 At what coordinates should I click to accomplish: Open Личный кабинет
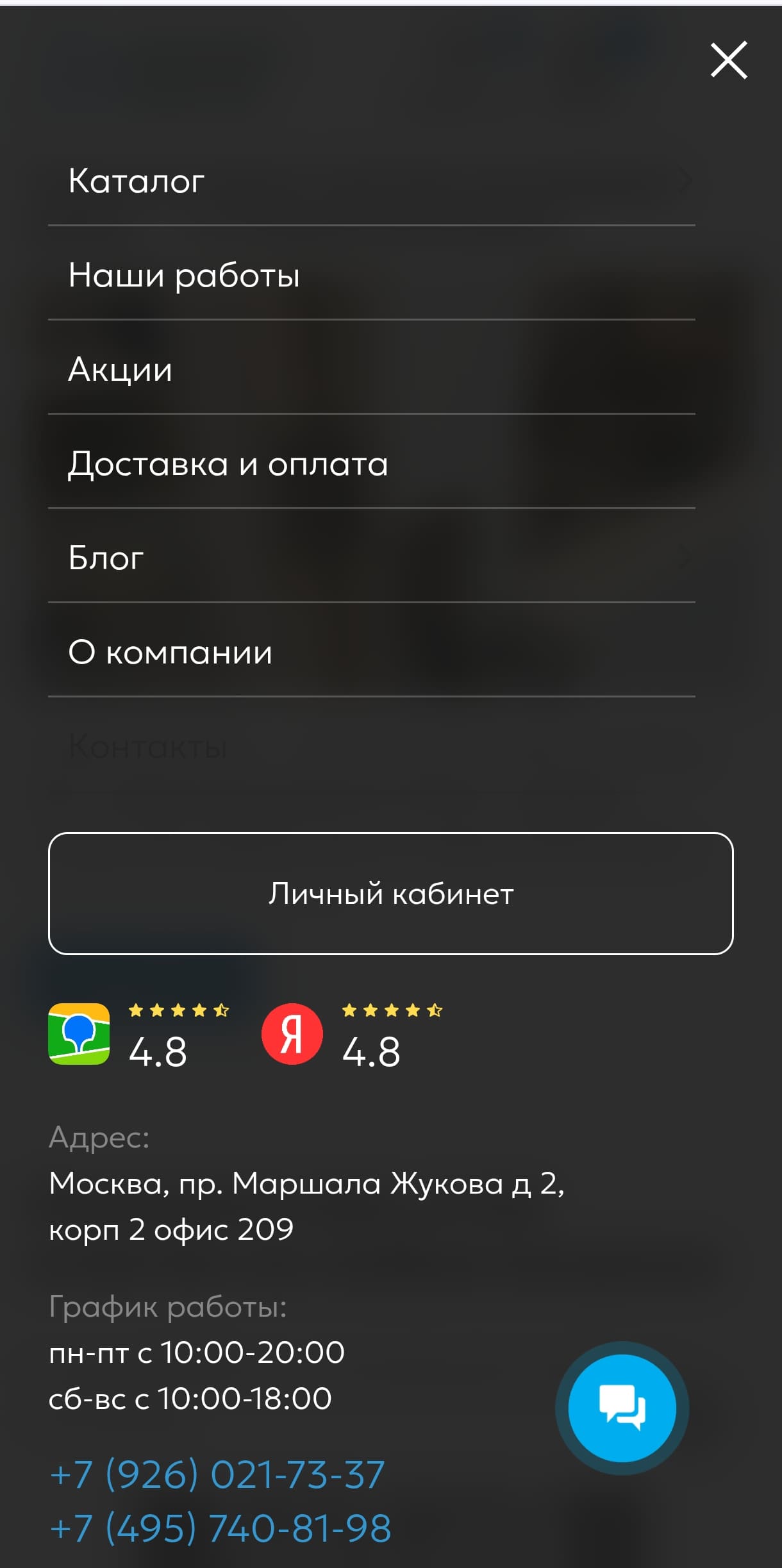(391, 894)
